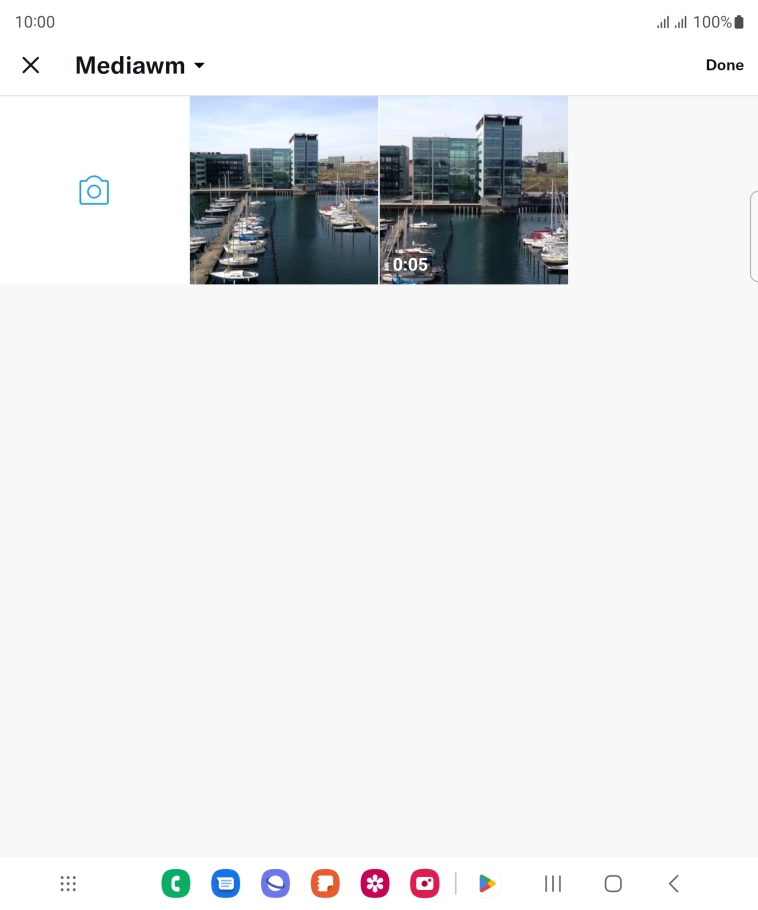Launch the Camera app in the dock

(424, 883)
